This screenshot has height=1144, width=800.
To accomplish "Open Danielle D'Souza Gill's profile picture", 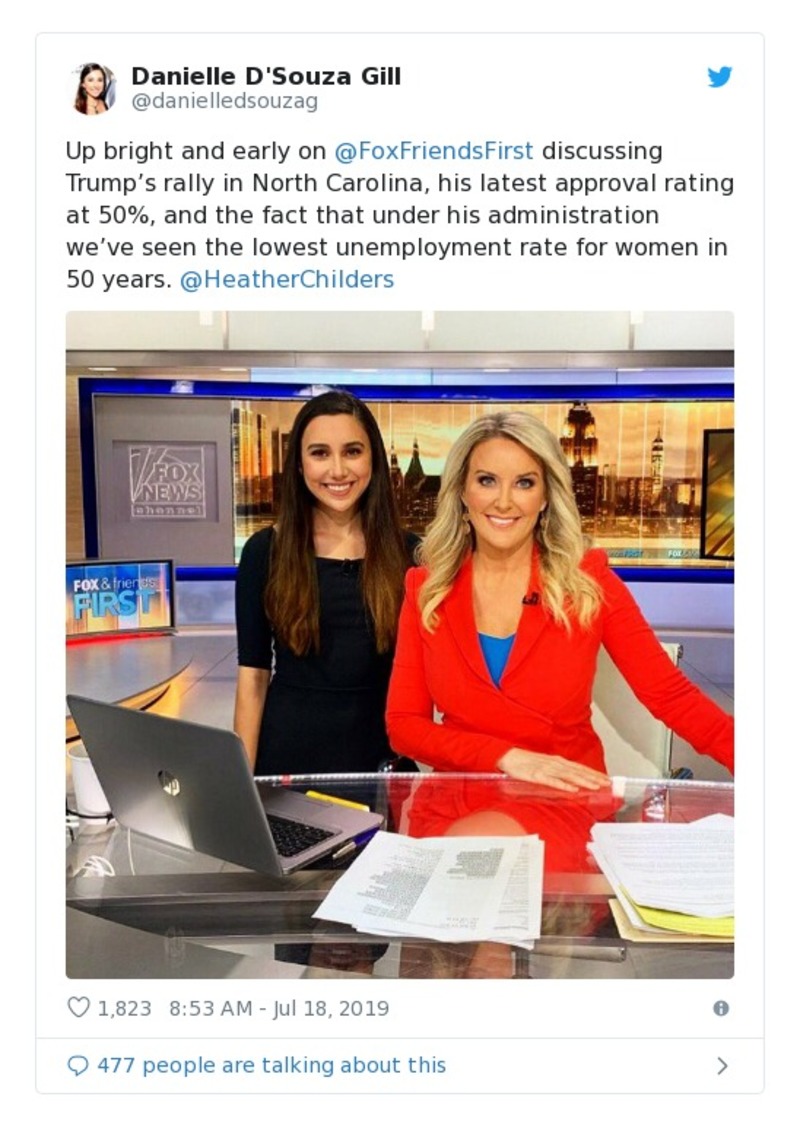I will point(93,88).
